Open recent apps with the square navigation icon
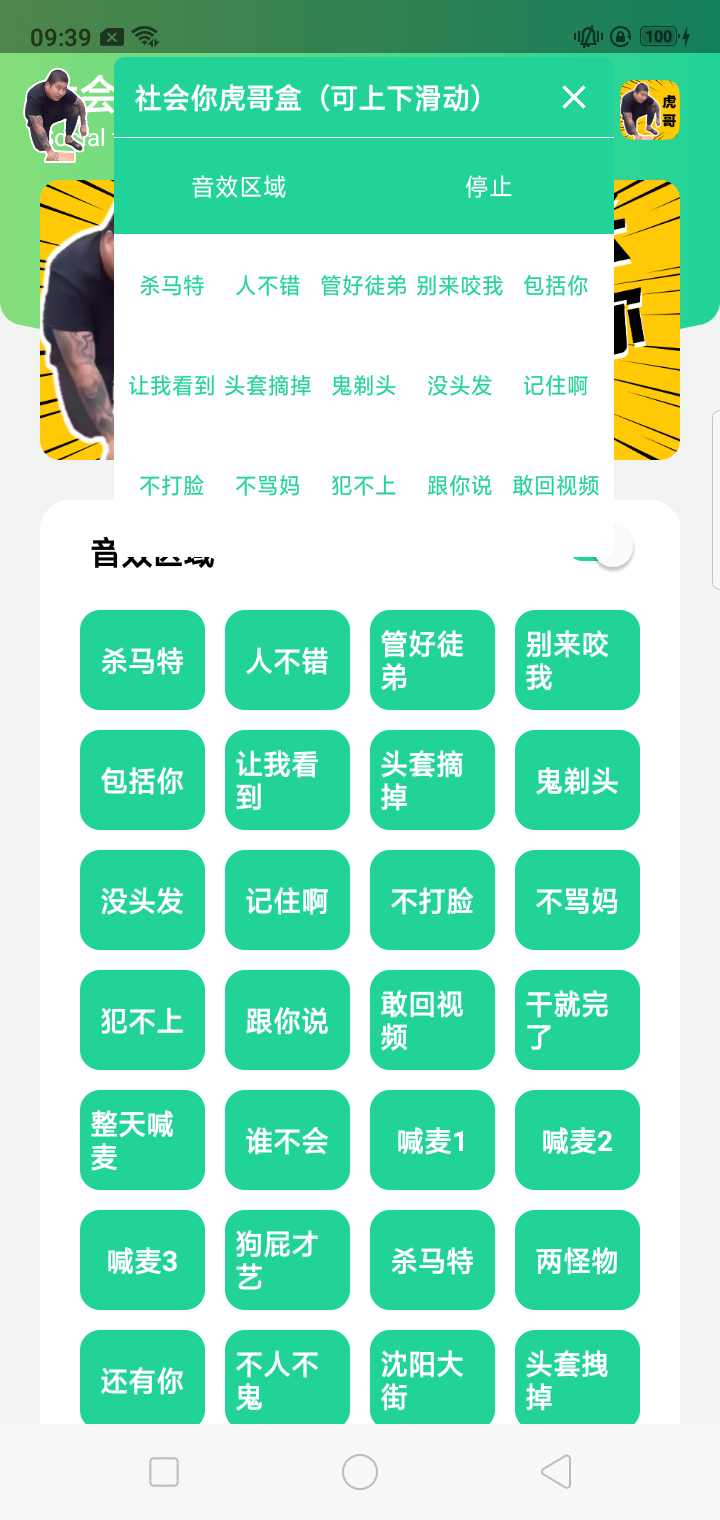 click(163, 1472)
